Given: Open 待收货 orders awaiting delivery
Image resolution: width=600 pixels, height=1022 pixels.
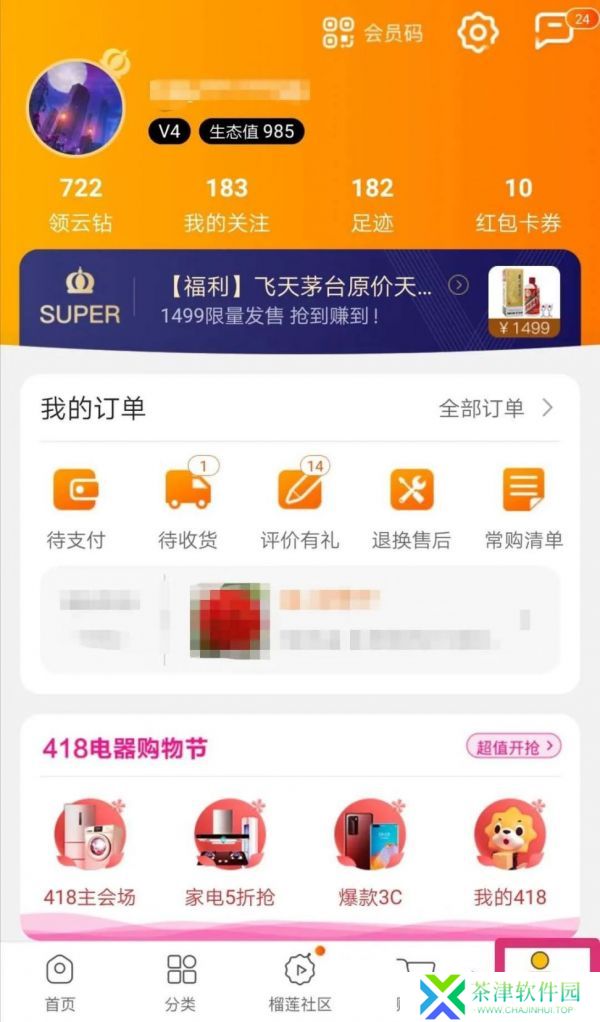Looking at the screenshot, I should (188, 508).
